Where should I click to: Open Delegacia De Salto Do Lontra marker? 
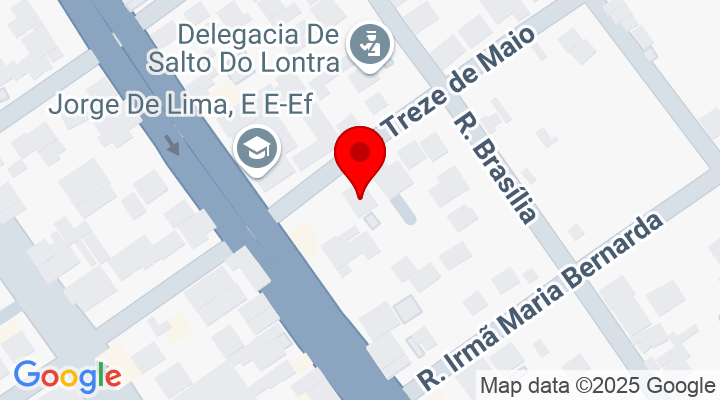(x=371, y=44)
